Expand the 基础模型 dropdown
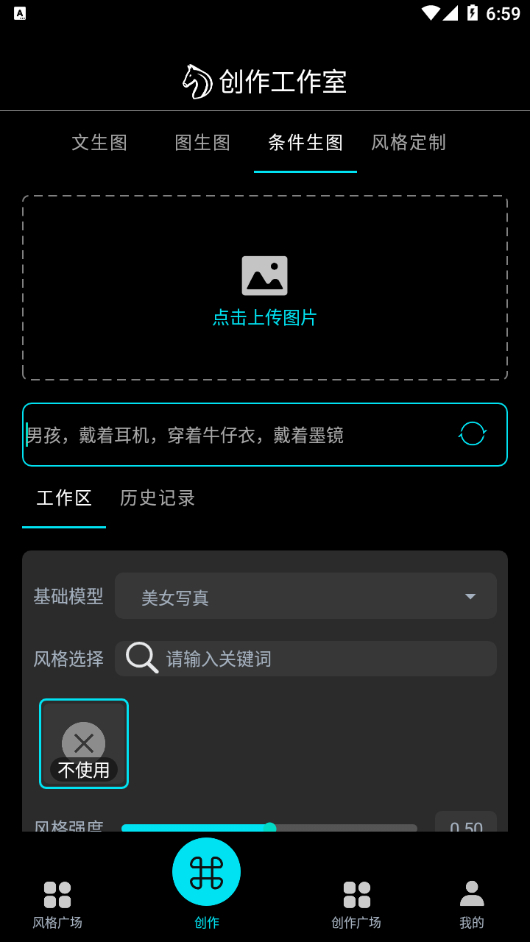Screen dimensions: 530x942 coord(305,596)
